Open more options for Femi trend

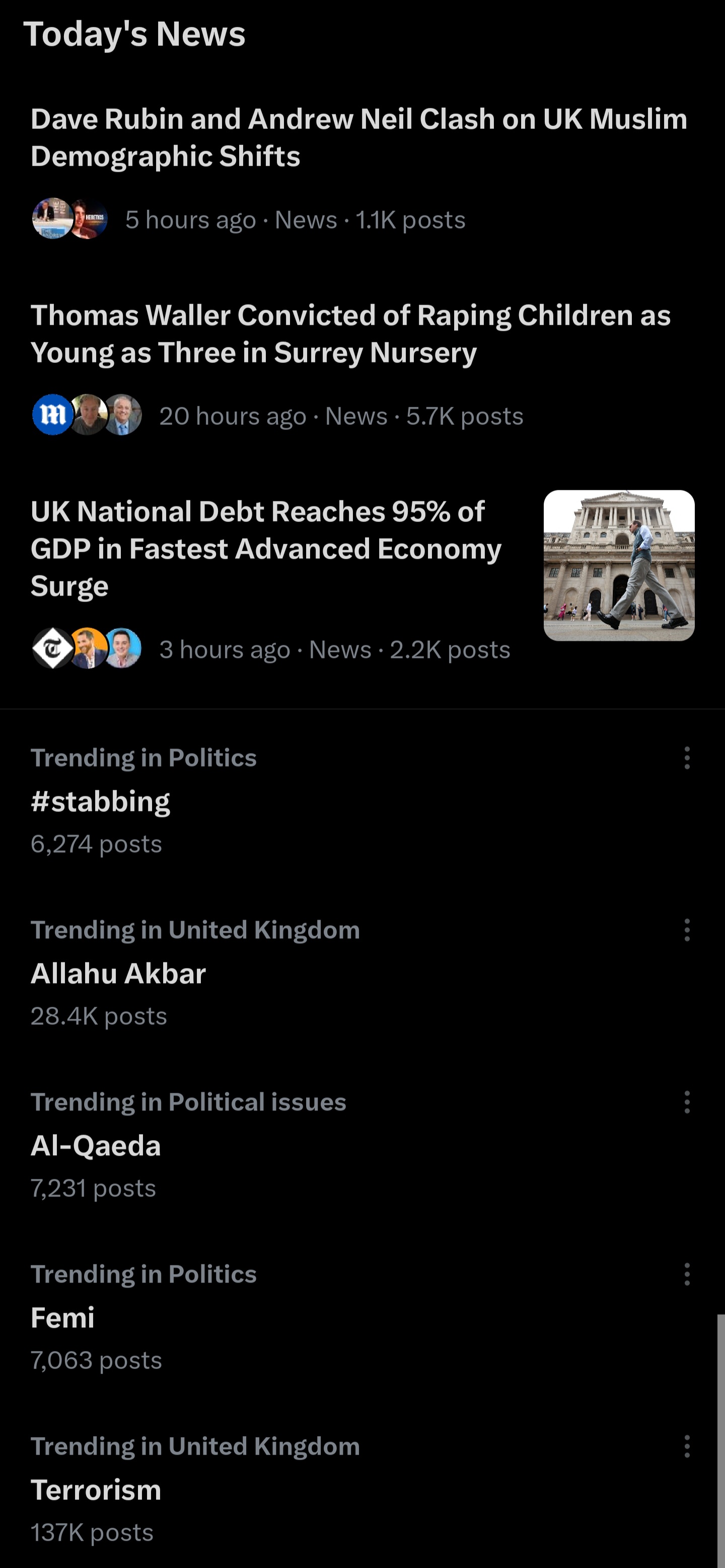click(x=687, y=1274)
